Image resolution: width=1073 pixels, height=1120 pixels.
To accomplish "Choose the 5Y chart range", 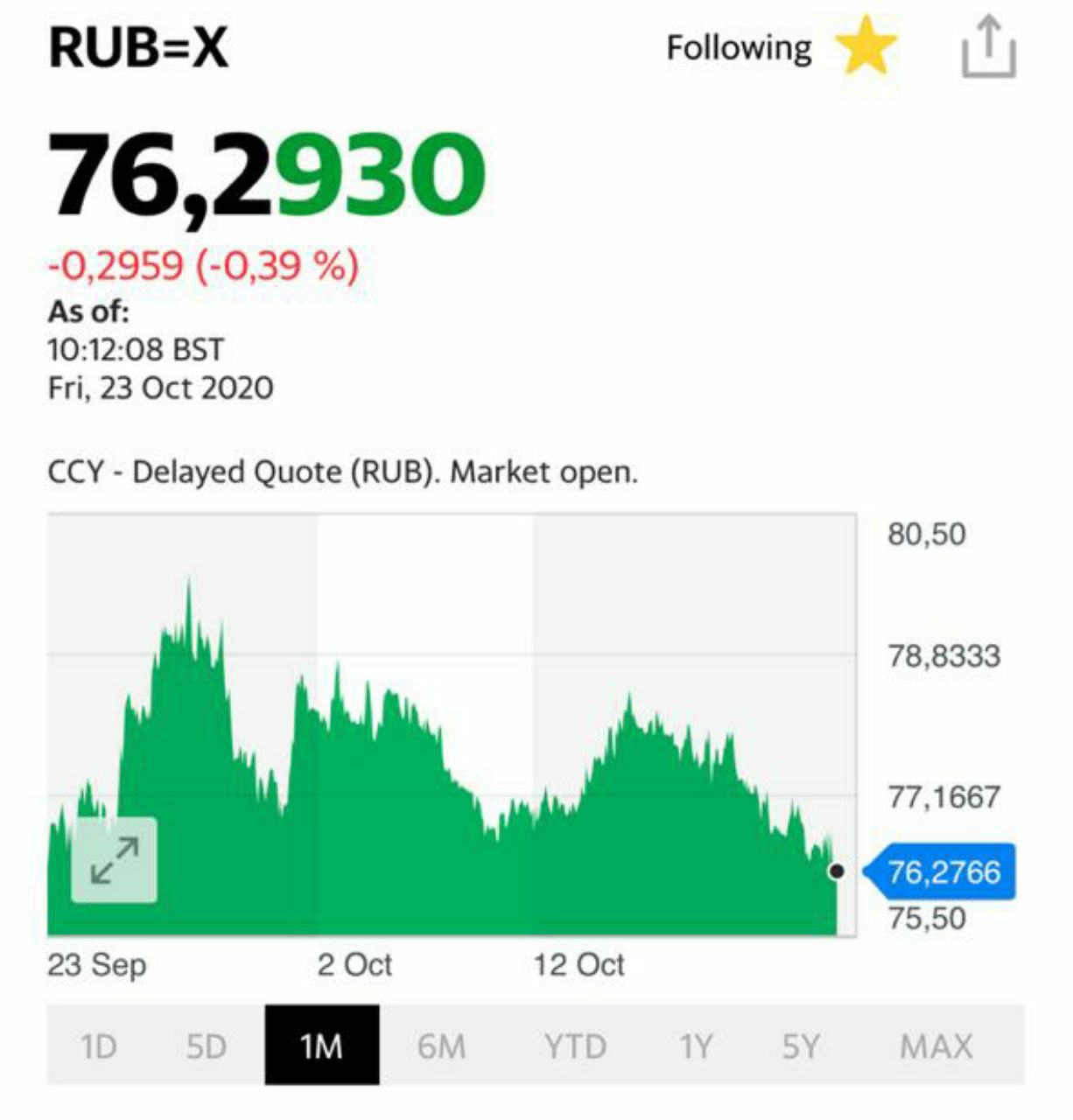I will coord(800,1046).
